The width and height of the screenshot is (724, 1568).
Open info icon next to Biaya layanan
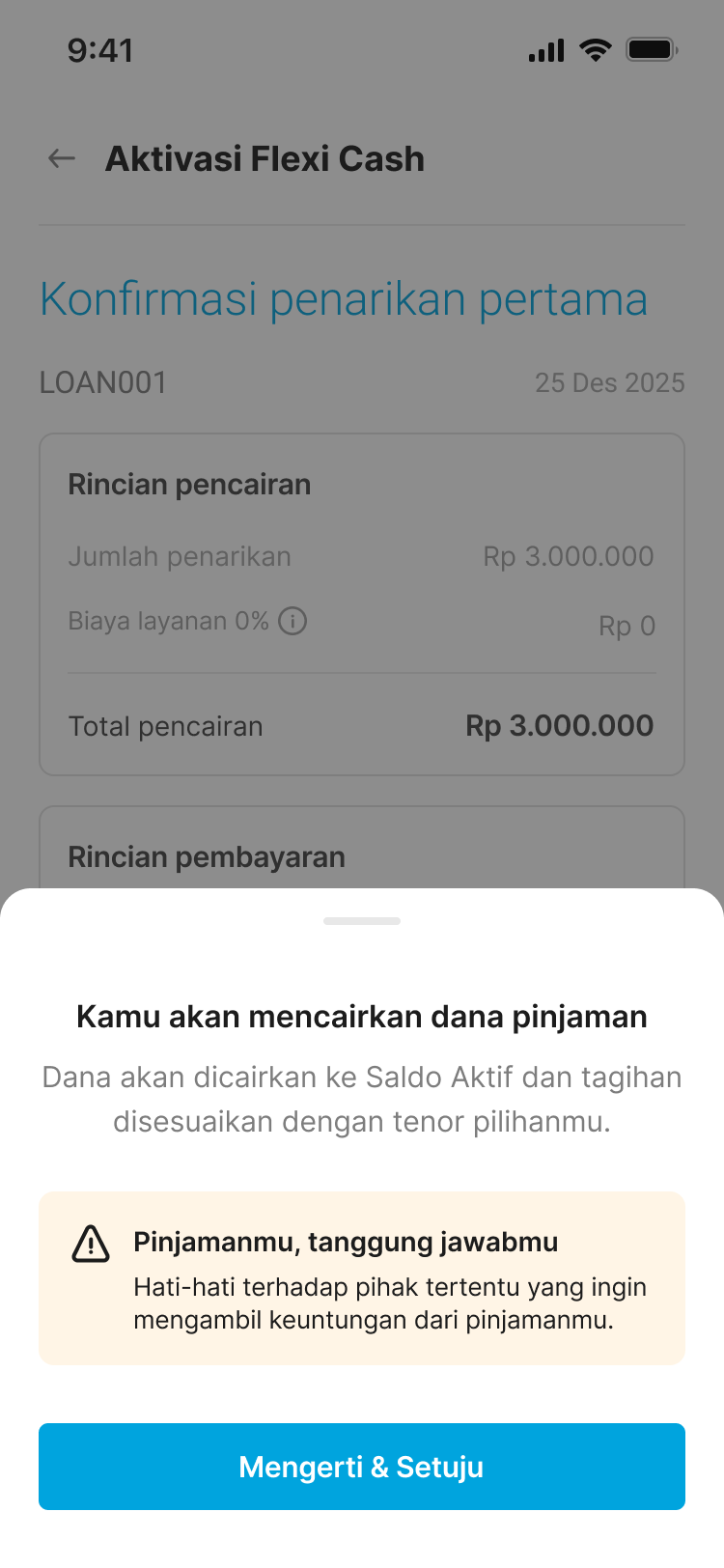(x=292, y=621)
